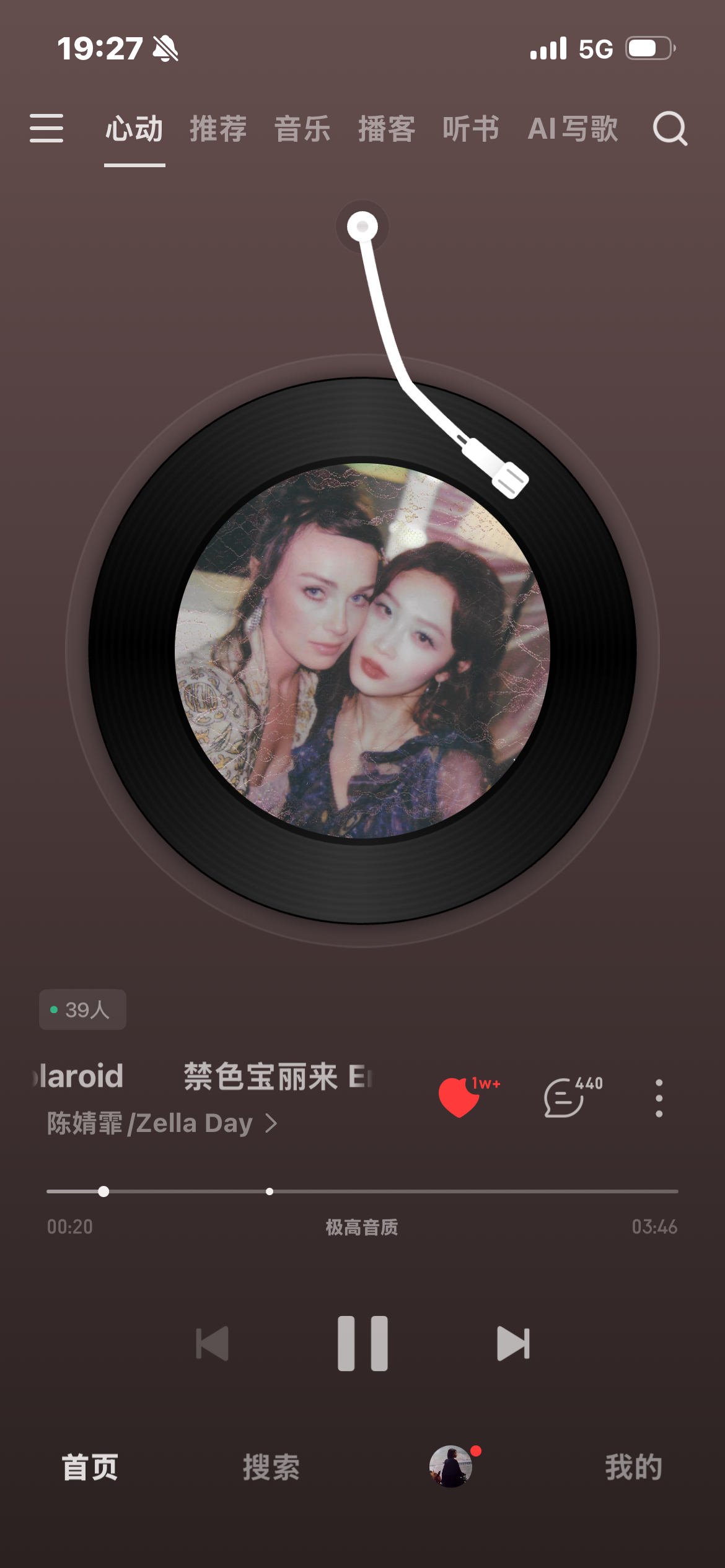Go to the 播客 tab
Image resolution: width=725 pixels, height=1568 pixels.
click(387, 129)
